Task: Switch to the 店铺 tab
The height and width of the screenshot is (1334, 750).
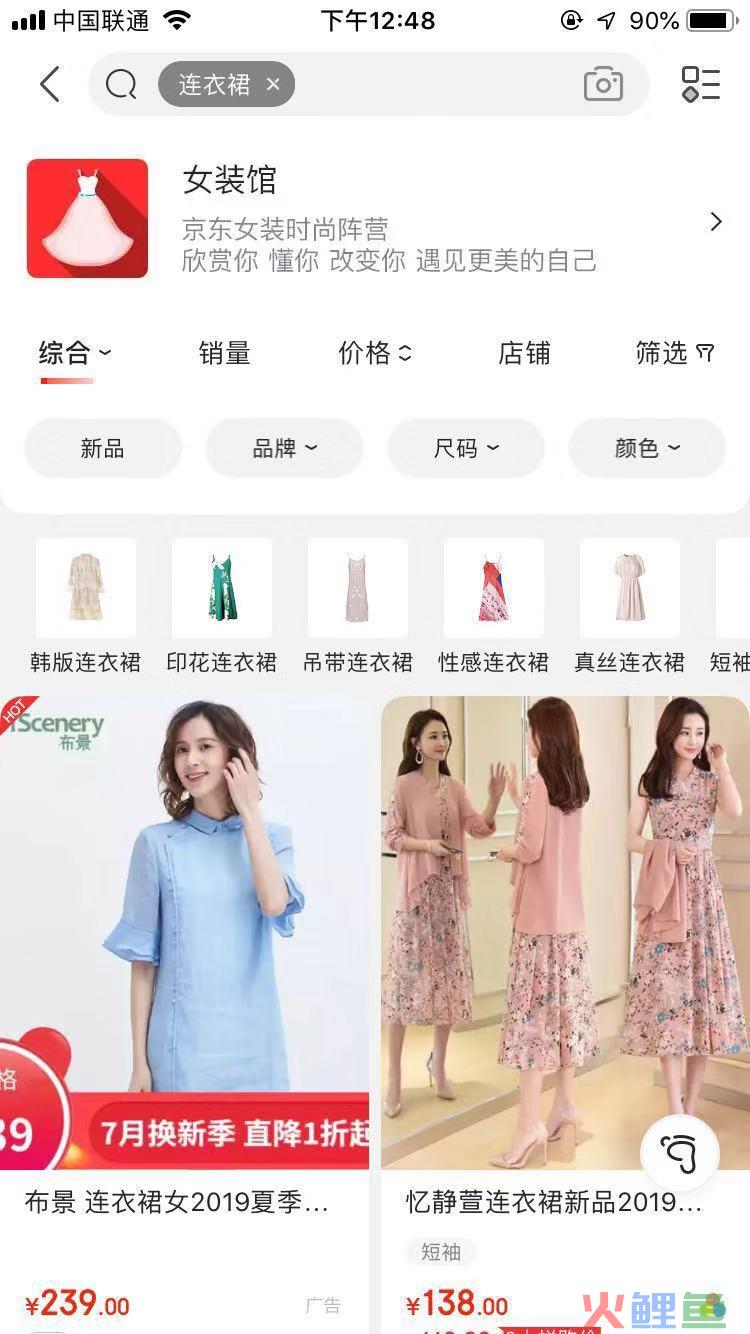Action: point(524,353)
